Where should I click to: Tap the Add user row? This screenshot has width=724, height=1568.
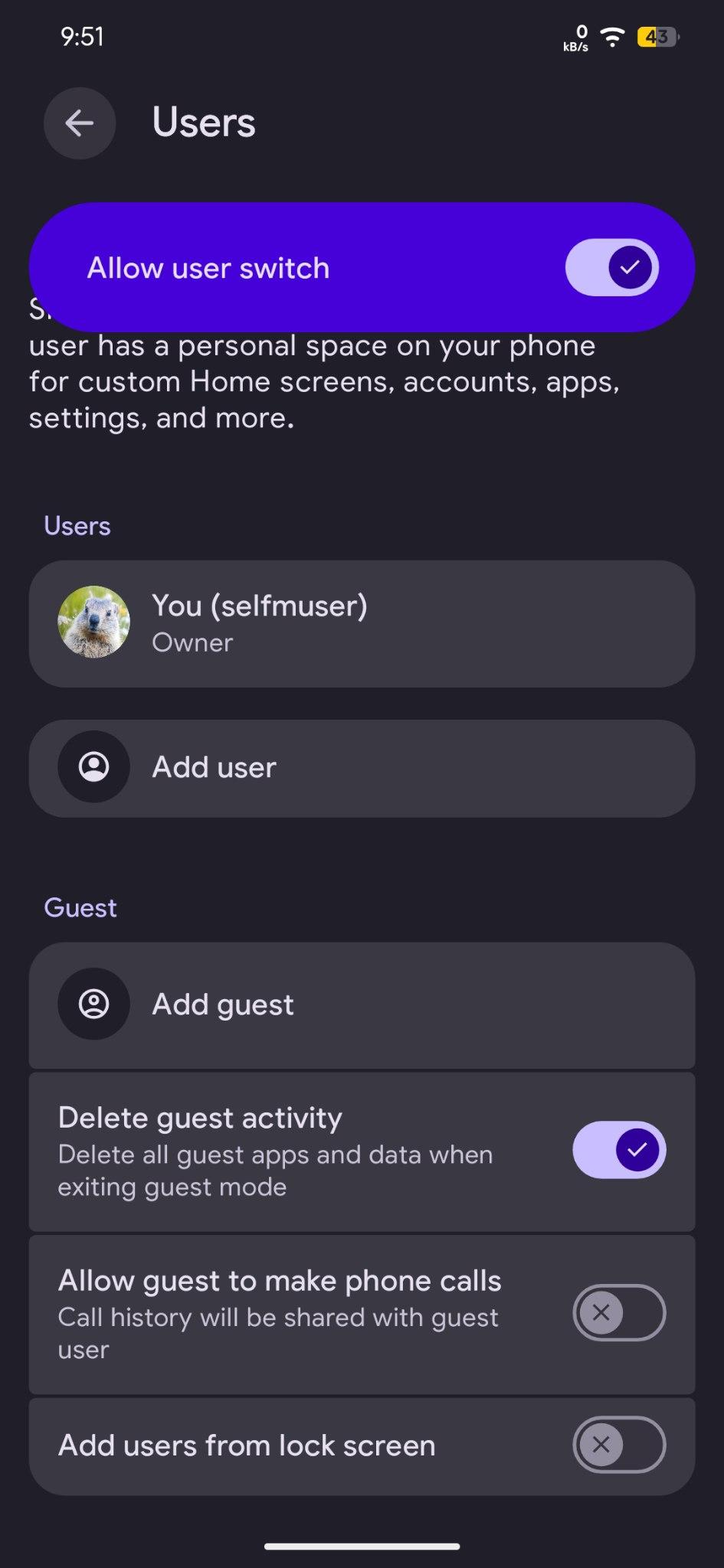(x=362, y=768)
